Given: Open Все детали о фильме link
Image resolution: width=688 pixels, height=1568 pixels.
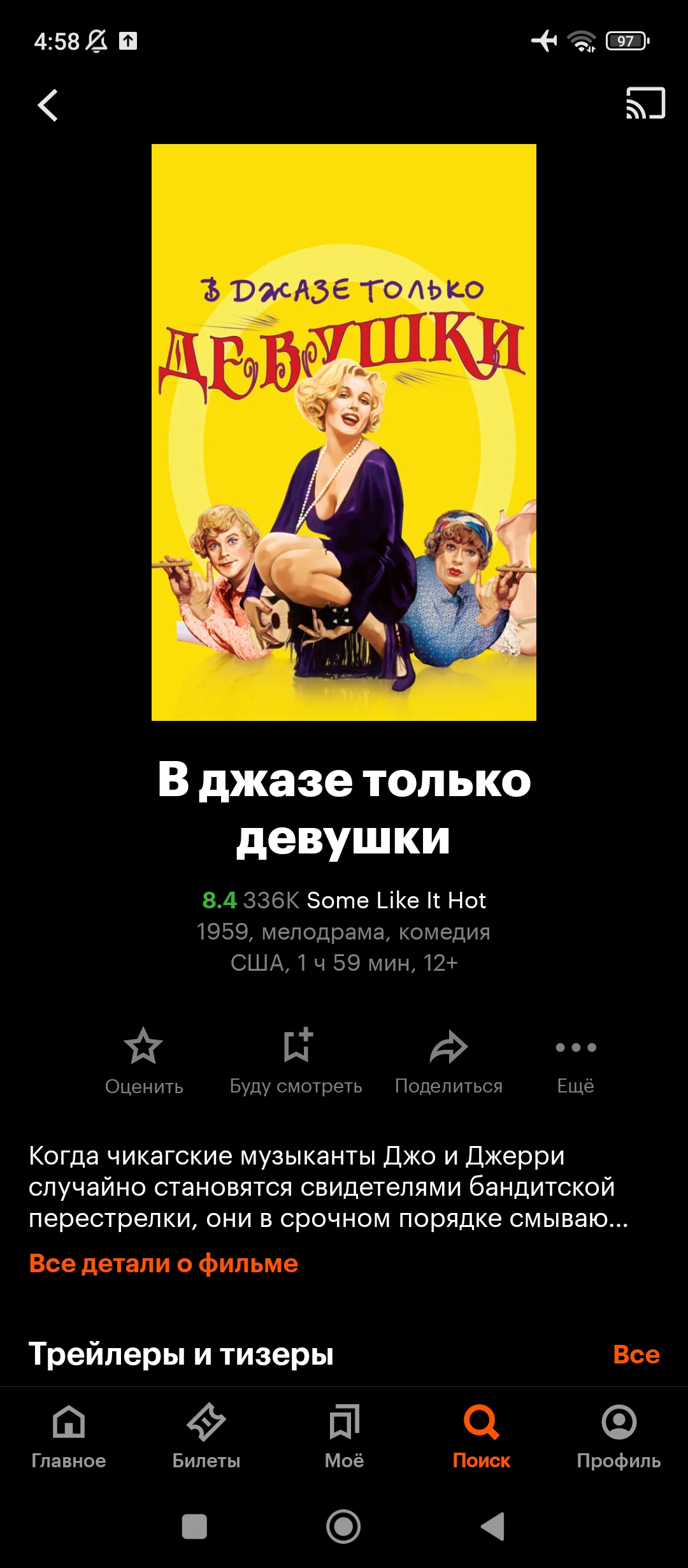Looking at the screenshot, I should pyautogui.click(x=164, y=1263).
